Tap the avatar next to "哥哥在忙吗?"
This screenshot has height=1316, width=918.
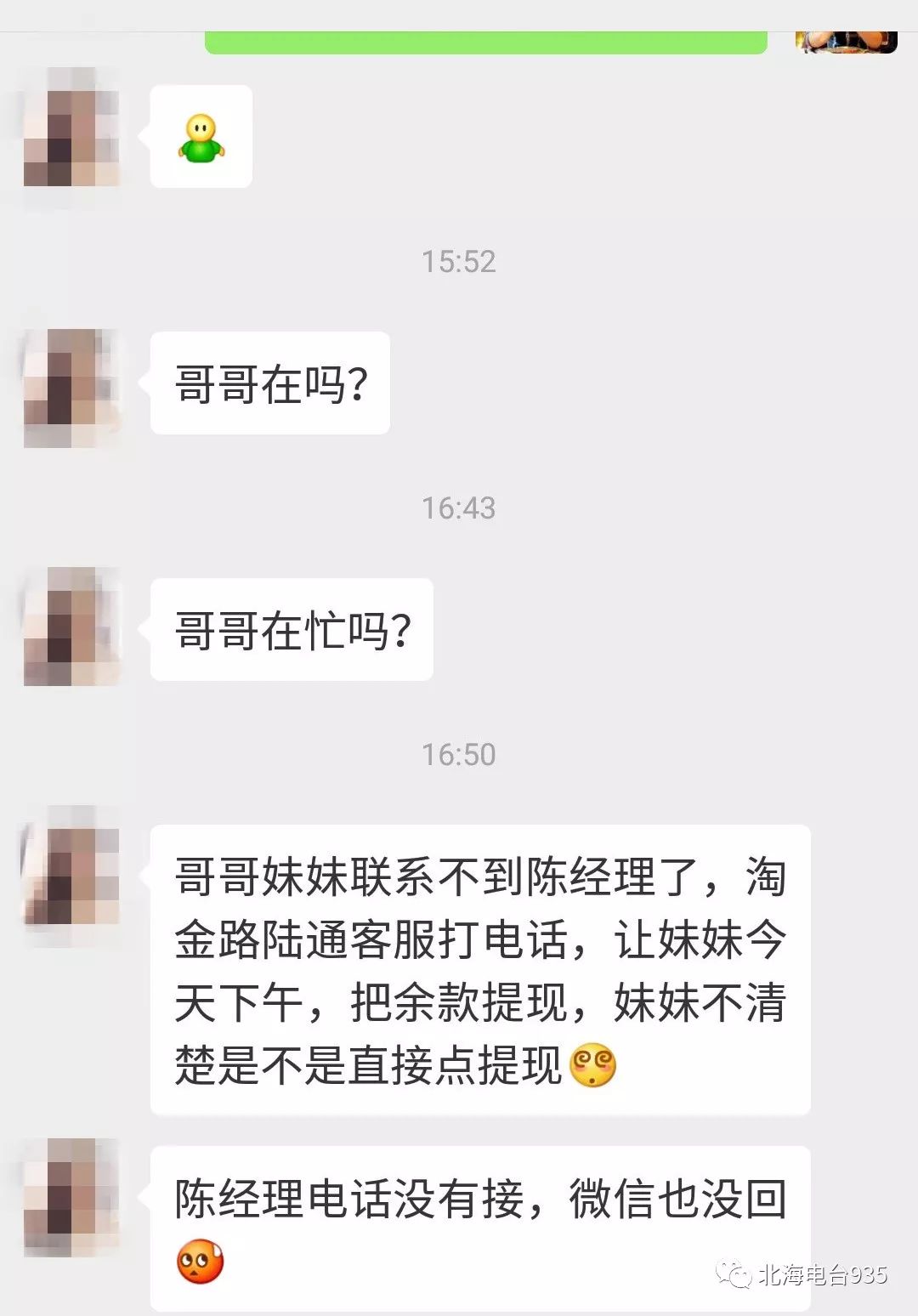[x=71, y=627]
